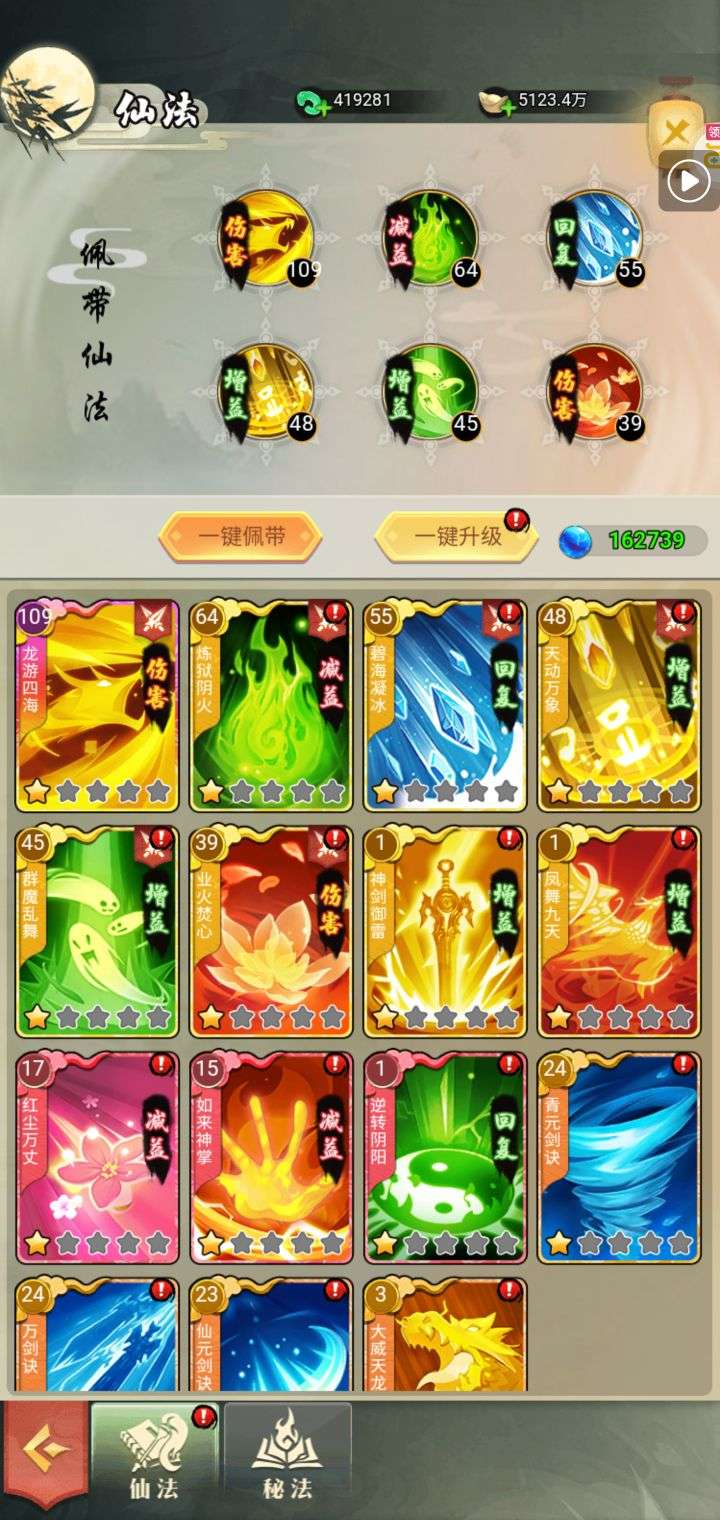This screenshot has width=720, height=1520.
Task: Select the 如来神掌 card
Action: point(271,1157)
